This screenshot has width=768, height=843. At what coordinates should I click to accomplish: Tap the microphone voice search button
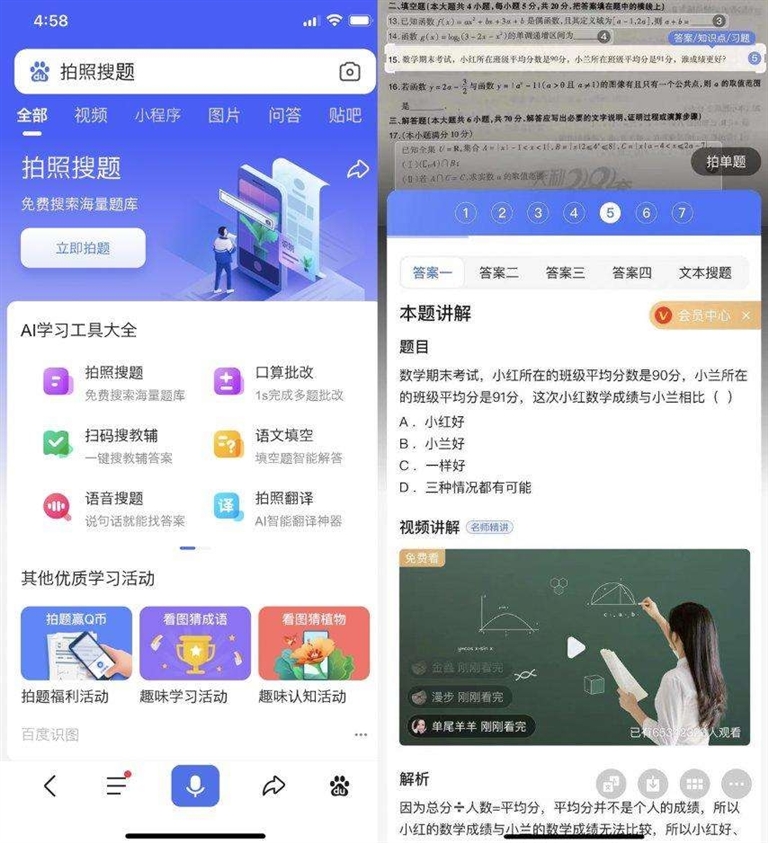pyautogui.click(x=195, y=786)
